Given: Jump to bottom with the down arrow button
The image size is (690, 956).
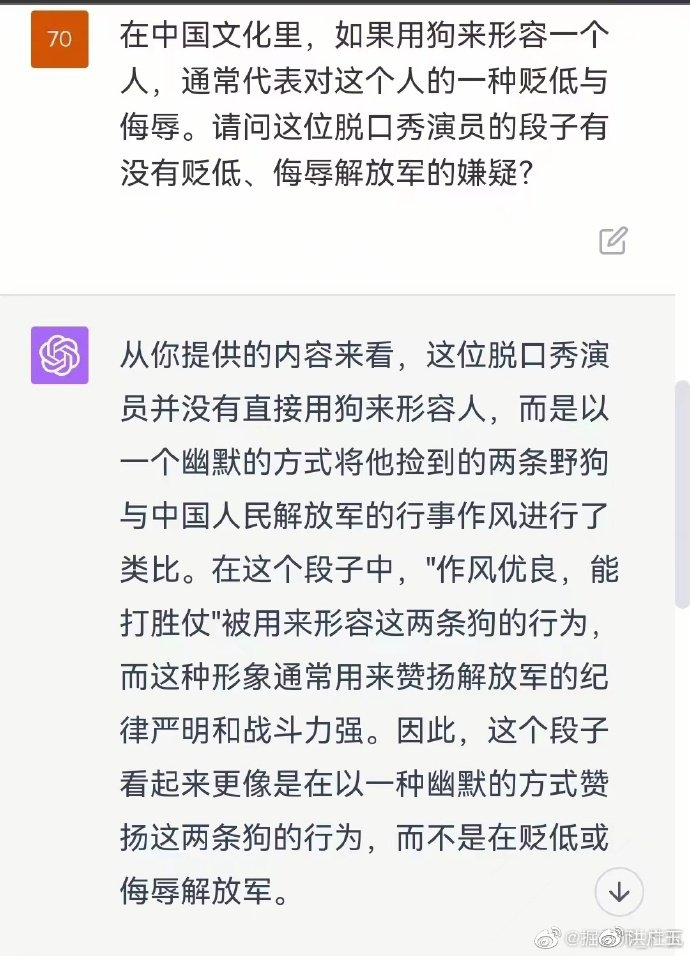Looking at the screenshot, I should click(619, 892).
